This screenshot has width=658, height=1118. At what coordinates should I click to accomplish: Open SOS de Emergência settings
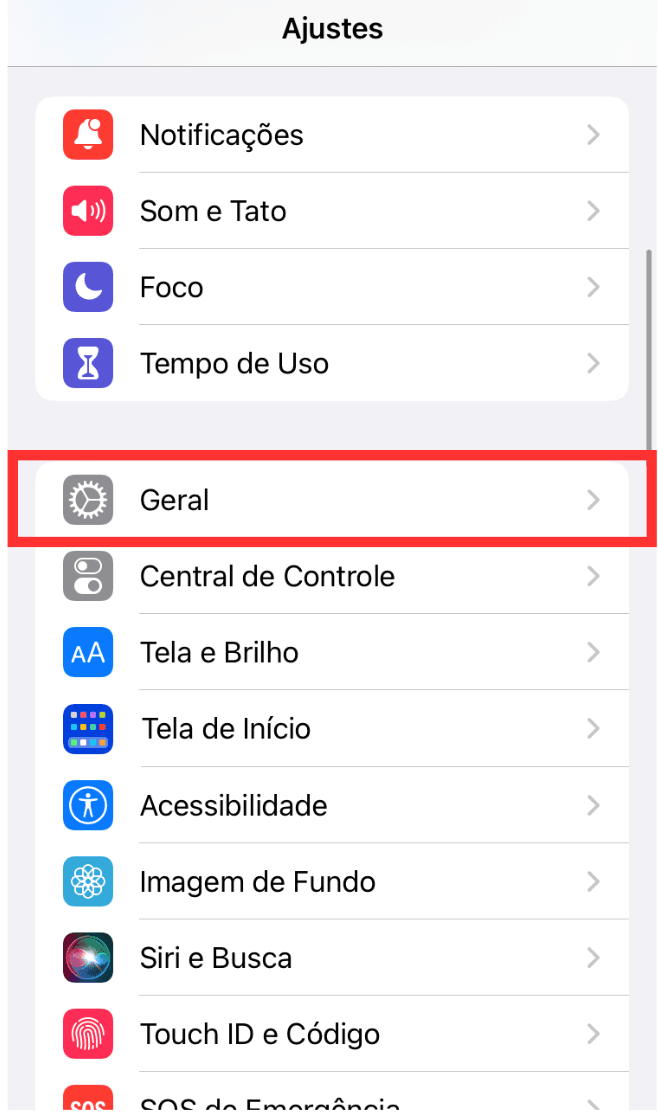click(x=330, y=1102)
